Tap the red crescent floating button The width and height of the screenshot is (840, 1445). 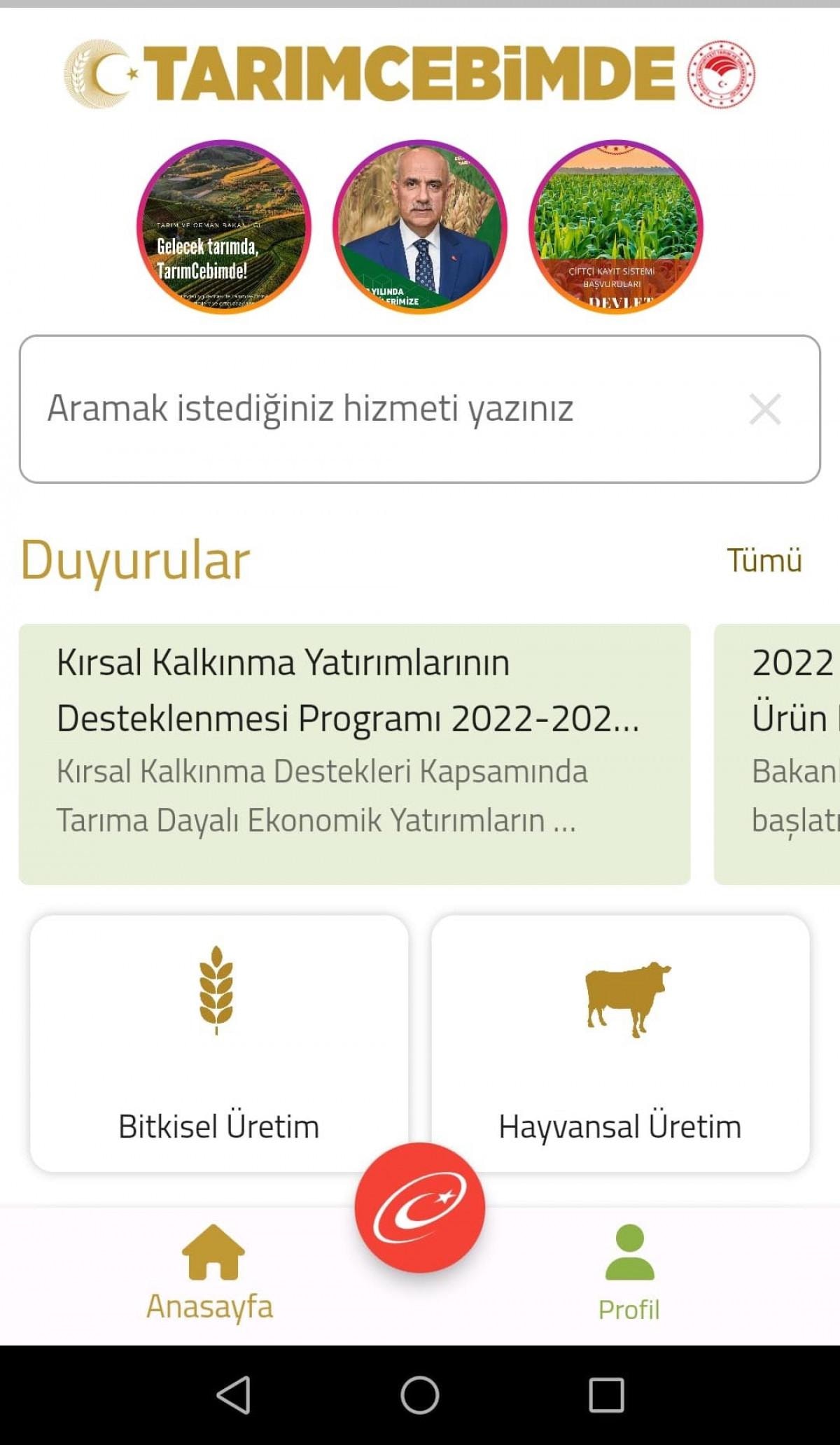click(x=420, y=1207)
